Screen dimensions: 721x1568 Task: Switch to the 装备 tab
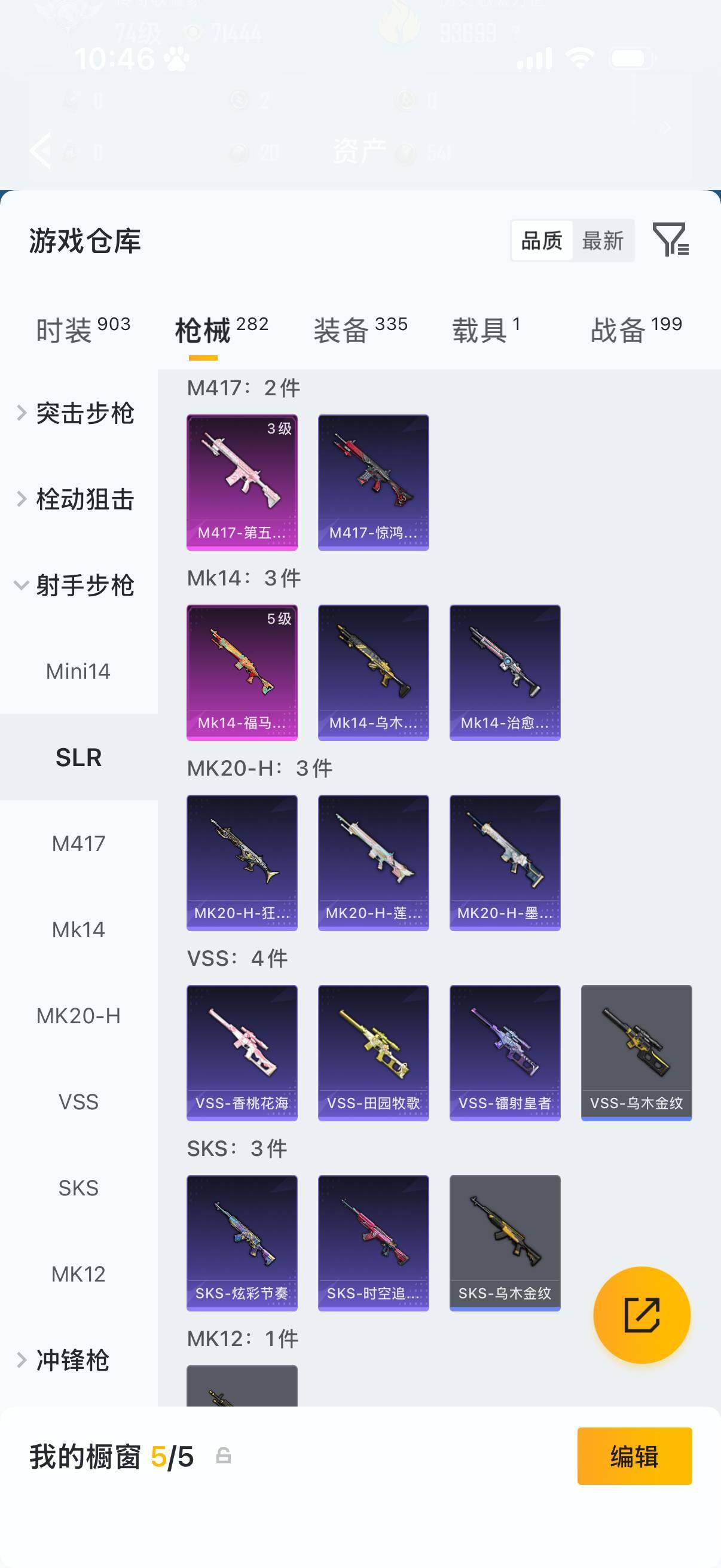coord(360,330)
